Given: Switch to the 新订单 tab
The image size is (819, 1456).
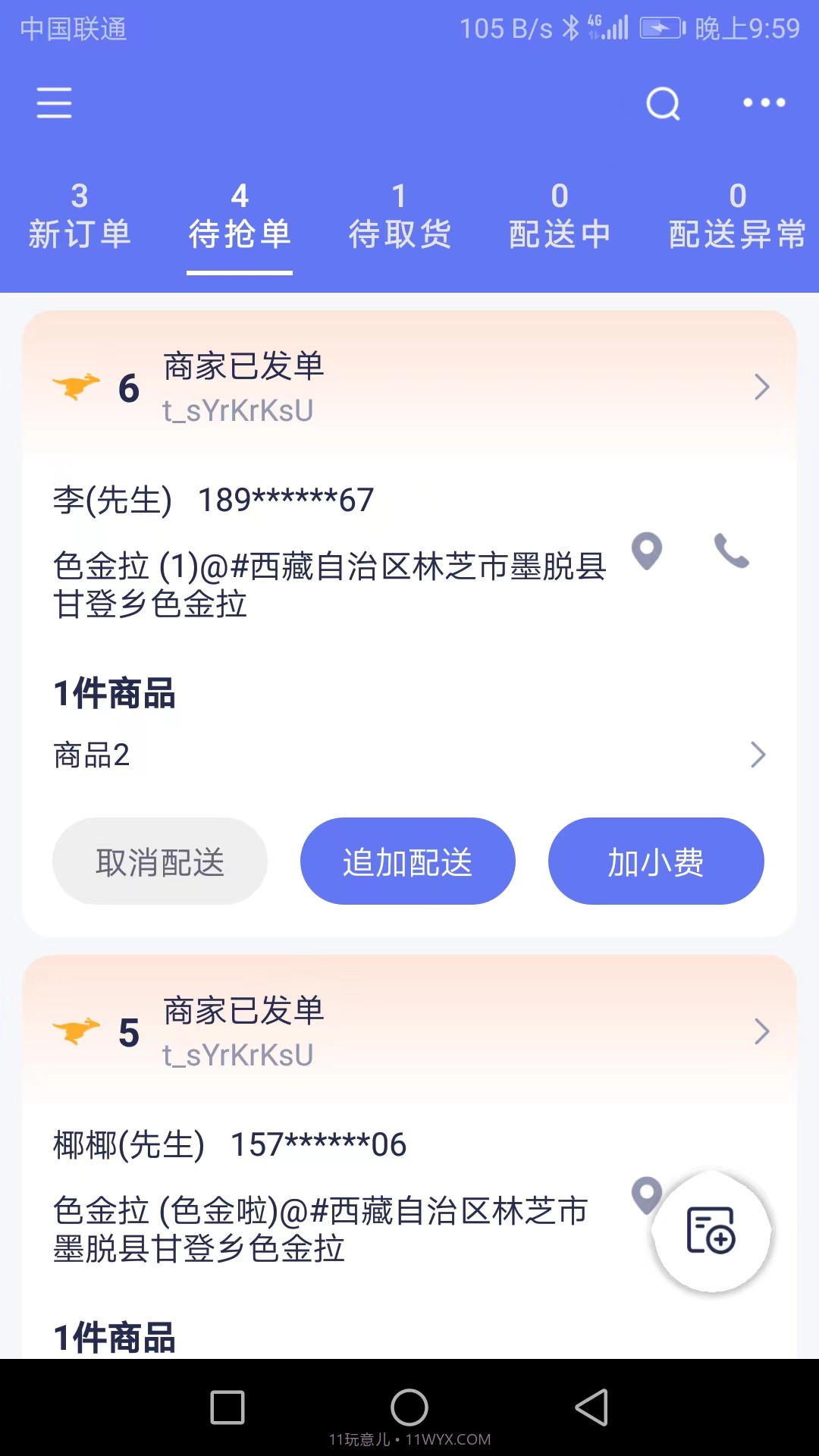Looking at the screenshot, I should point(80,216).
